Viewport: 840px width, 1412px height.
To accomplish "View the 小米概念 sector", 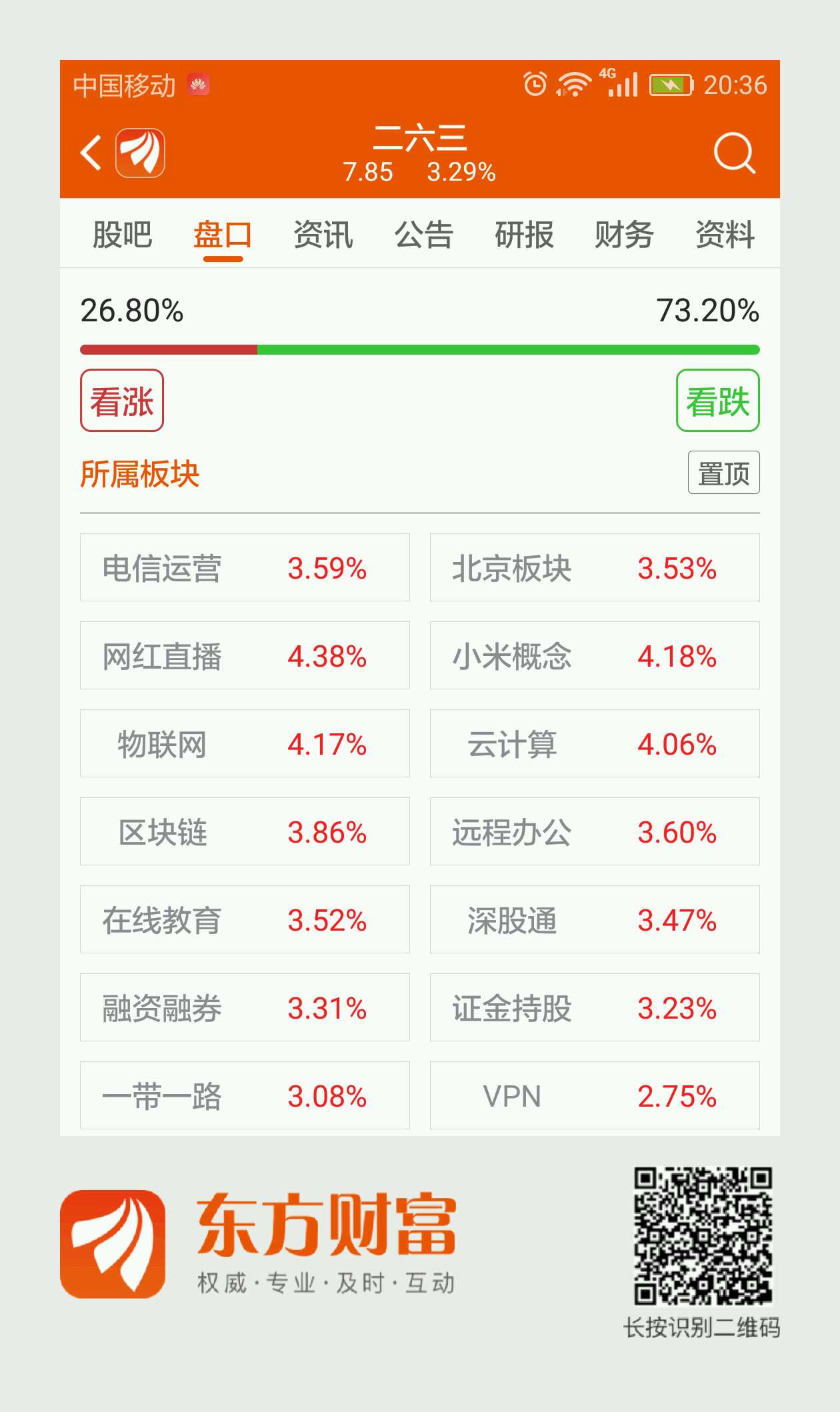I will pyautogui.click(x=595, y=655).
